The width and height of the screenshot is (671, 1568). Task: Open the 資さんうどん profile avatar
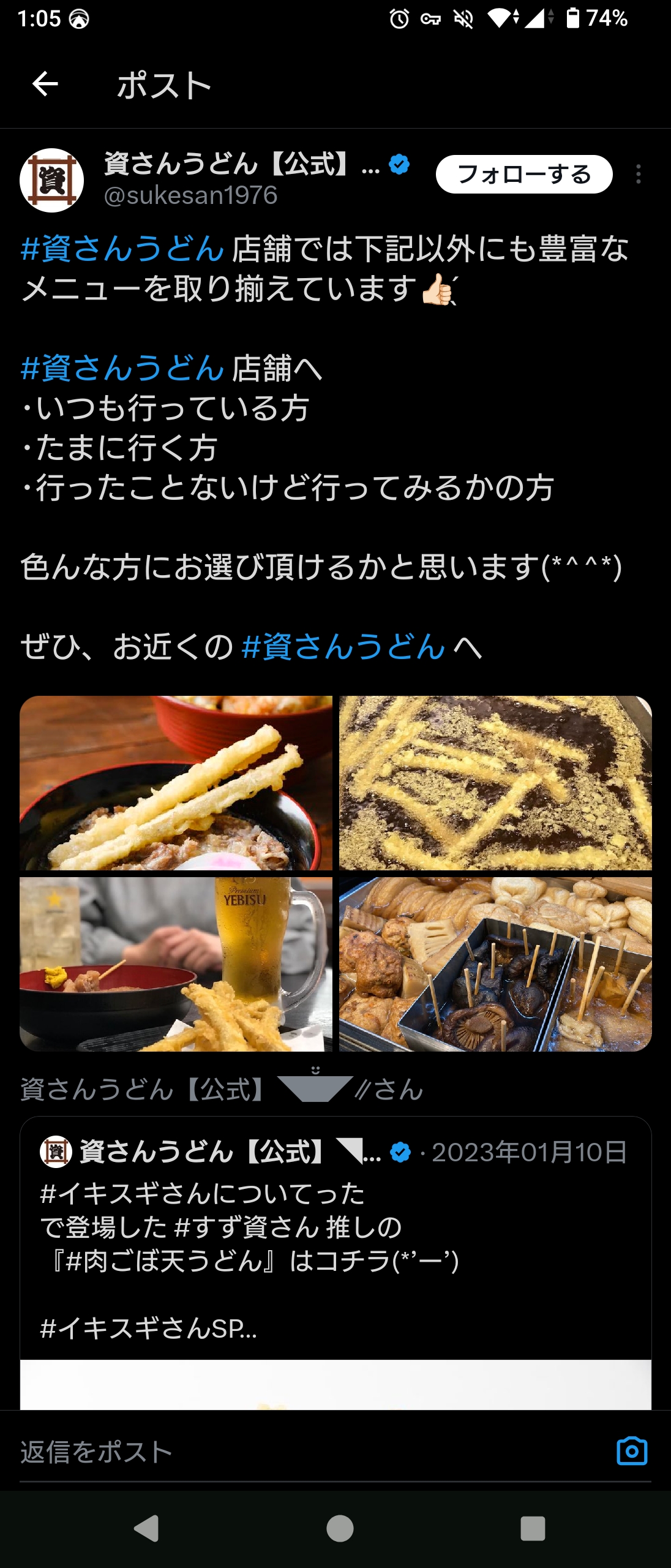(x=52, y=180)
